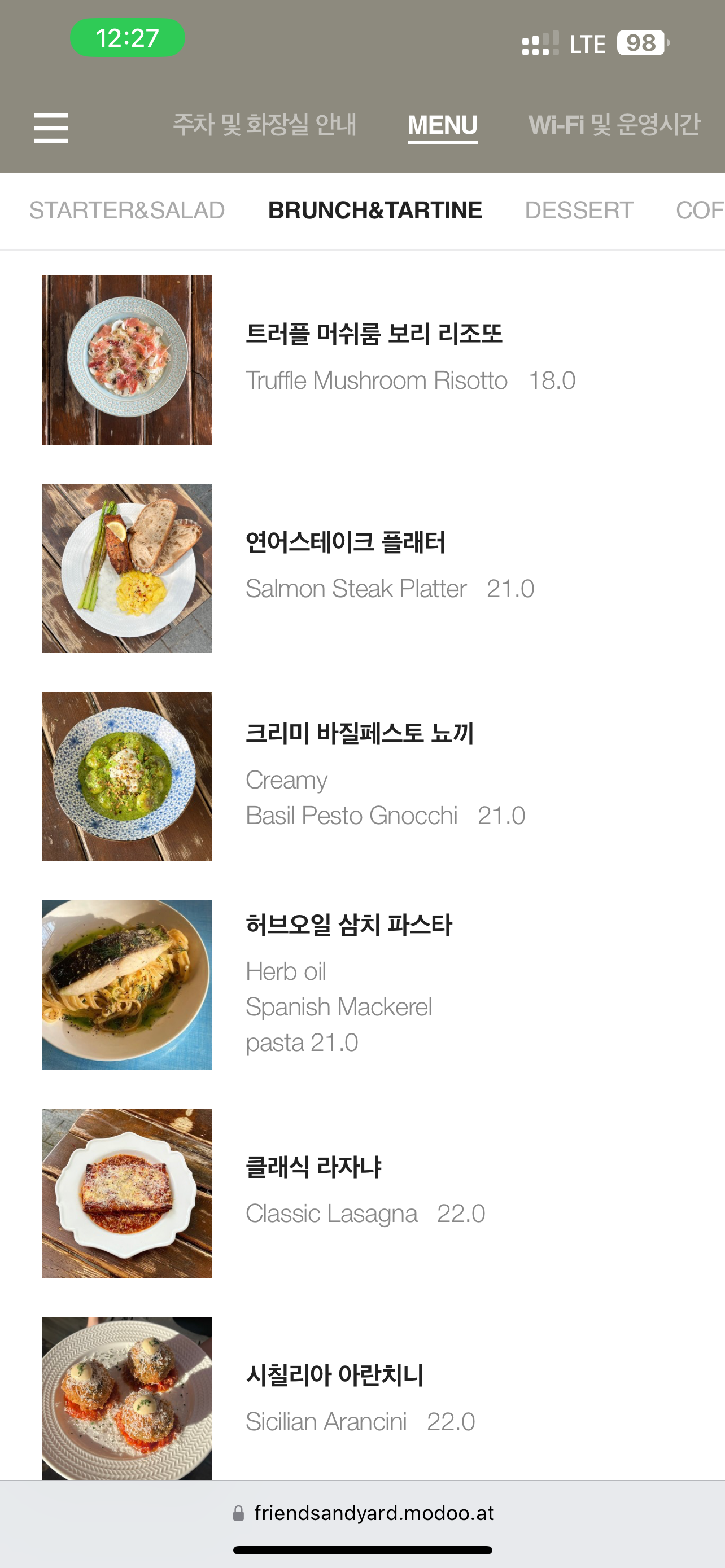Open the hamburger drawer menu

click(x=50, y=128)
